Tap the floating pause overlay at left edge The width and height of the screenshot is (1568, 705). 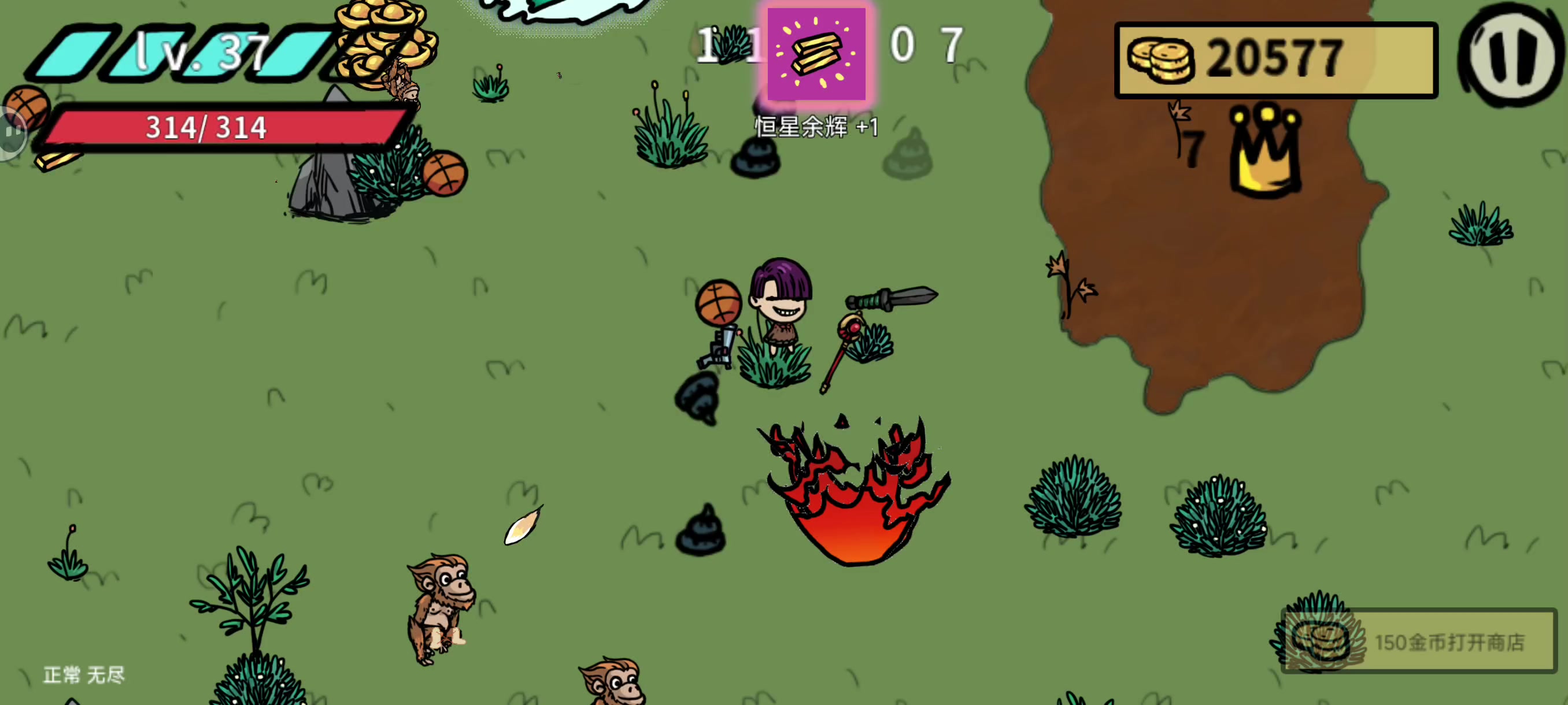(x=11, y=132)
